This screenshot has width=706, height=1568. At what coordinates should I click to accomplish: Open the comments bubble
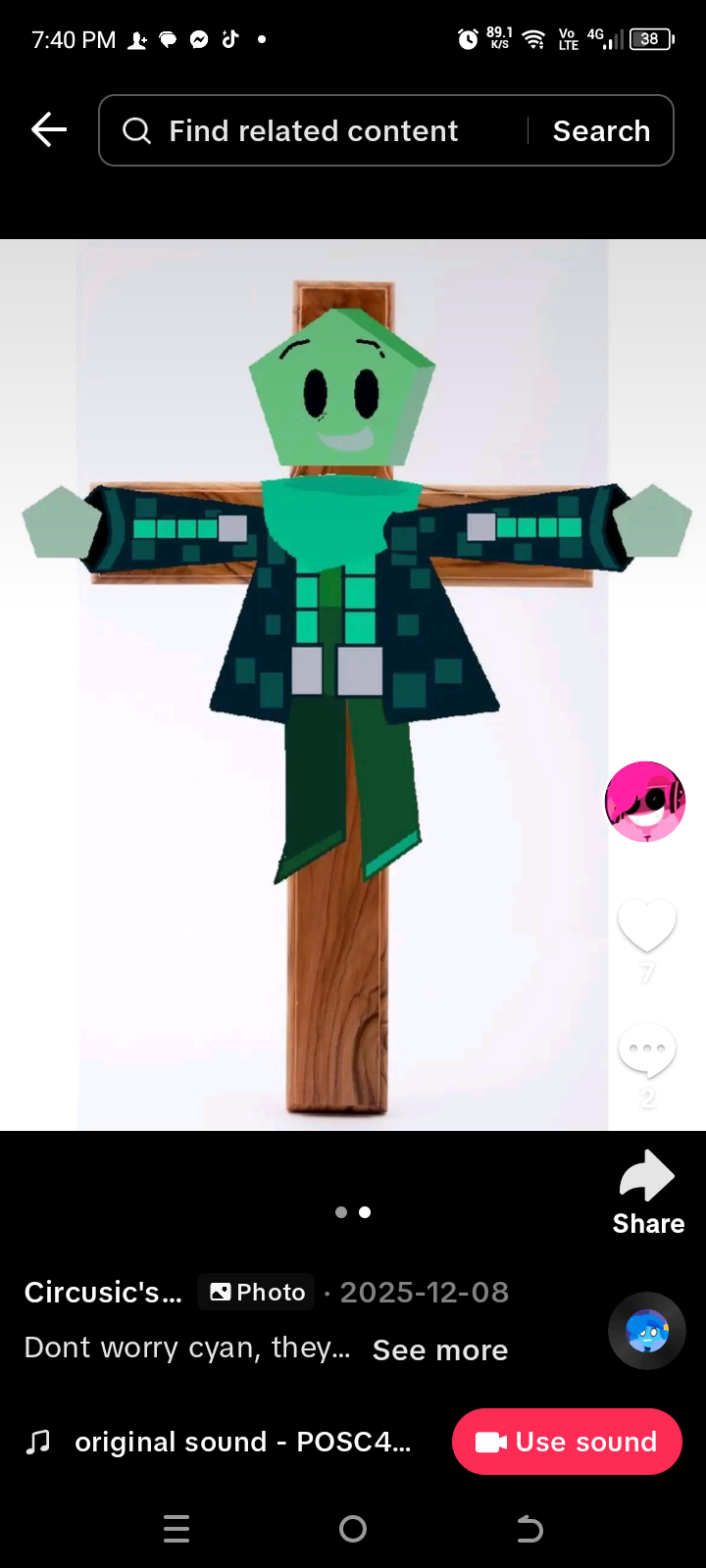click(646, 1050)
